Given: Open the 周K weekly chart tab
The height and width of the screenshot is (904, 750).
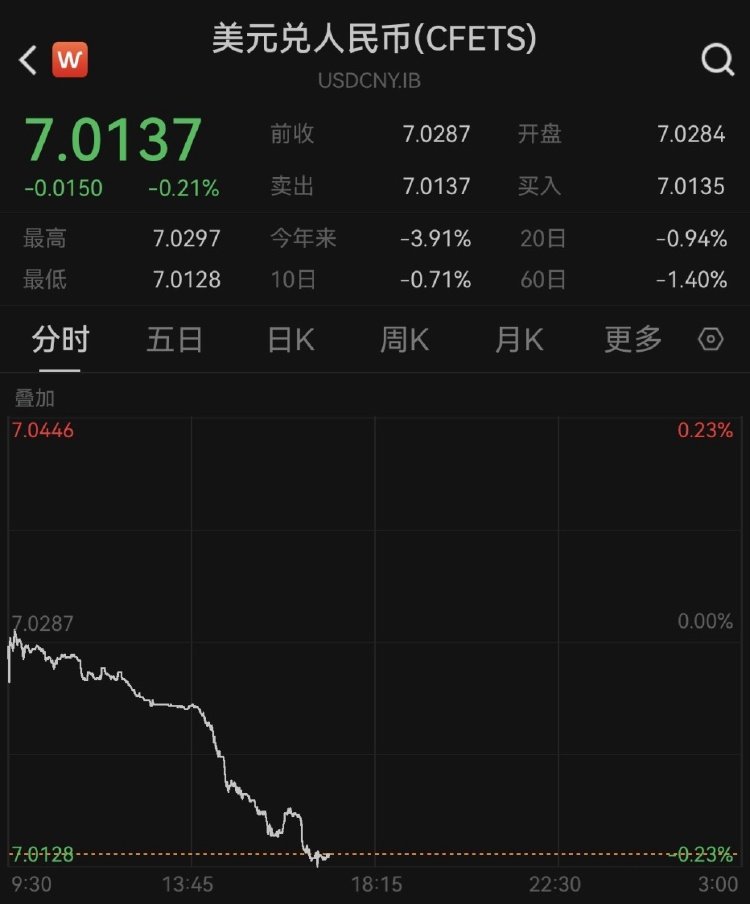Looking at the screenshot, I should [402, 340].
